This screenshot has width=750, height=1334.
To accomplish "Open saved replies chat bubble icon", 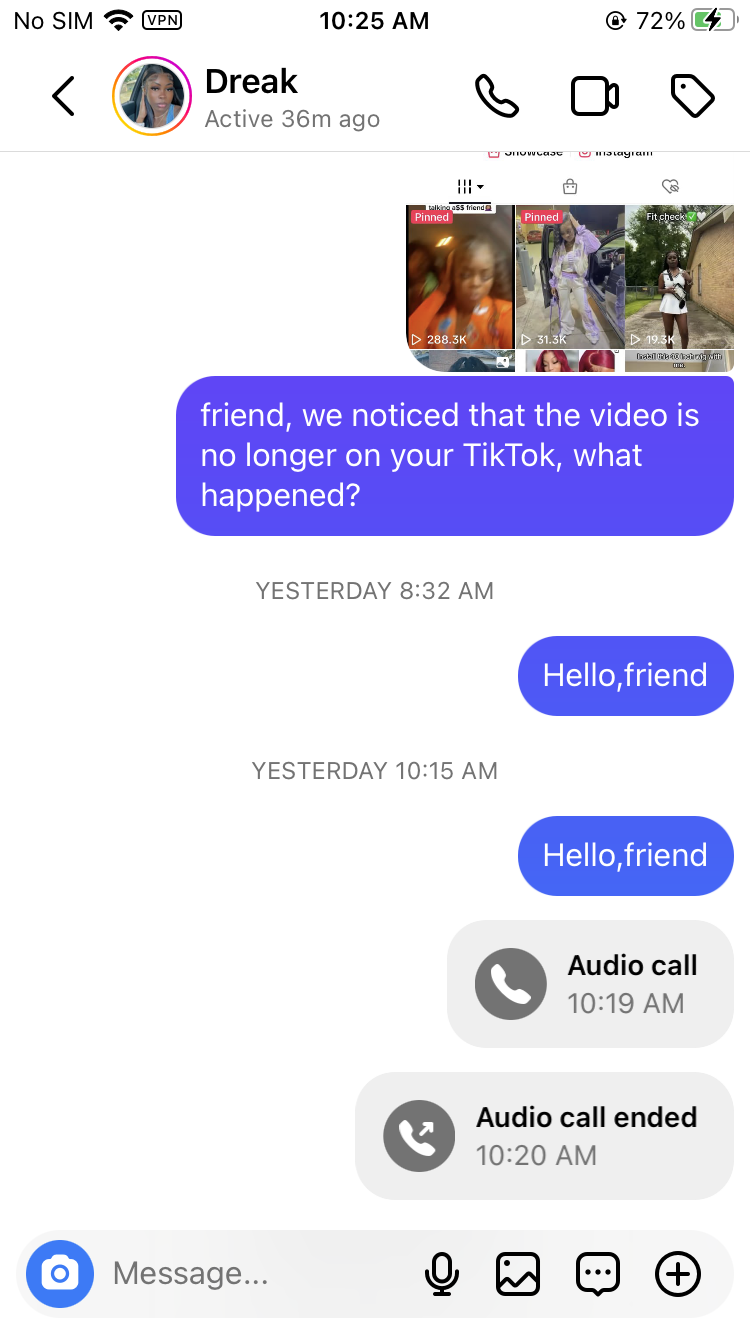I will click(598, 1274).
